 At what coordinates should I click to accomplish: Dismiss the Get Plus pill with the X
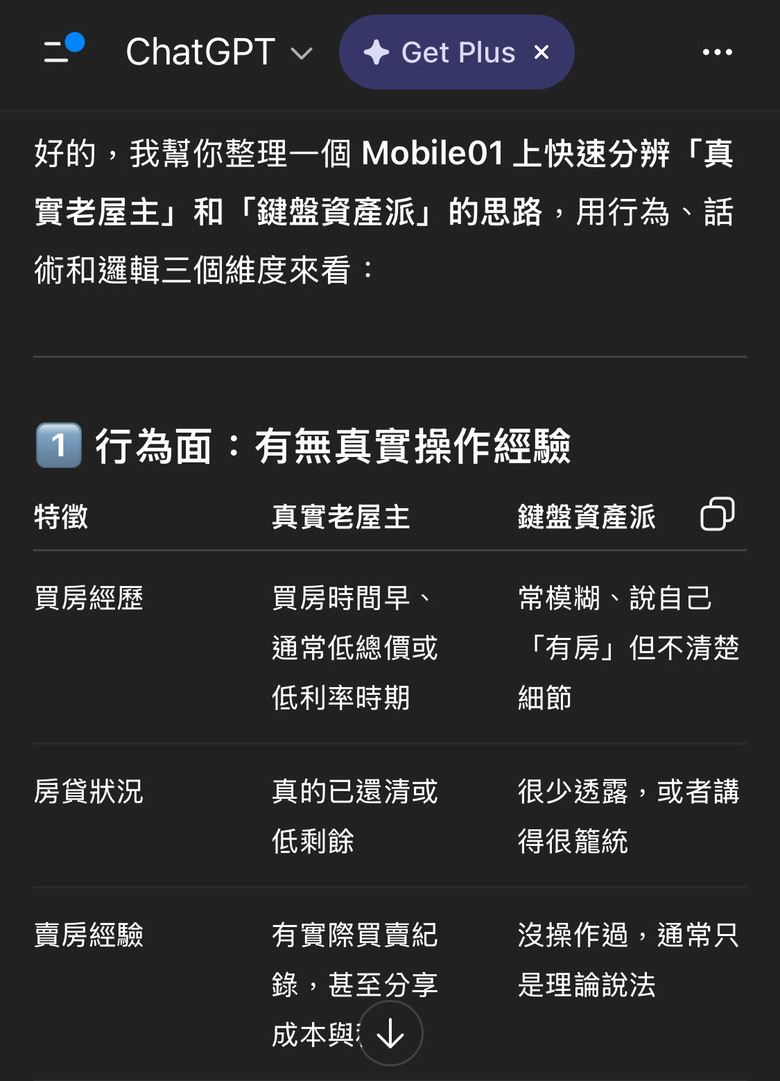tap(541, 52)
